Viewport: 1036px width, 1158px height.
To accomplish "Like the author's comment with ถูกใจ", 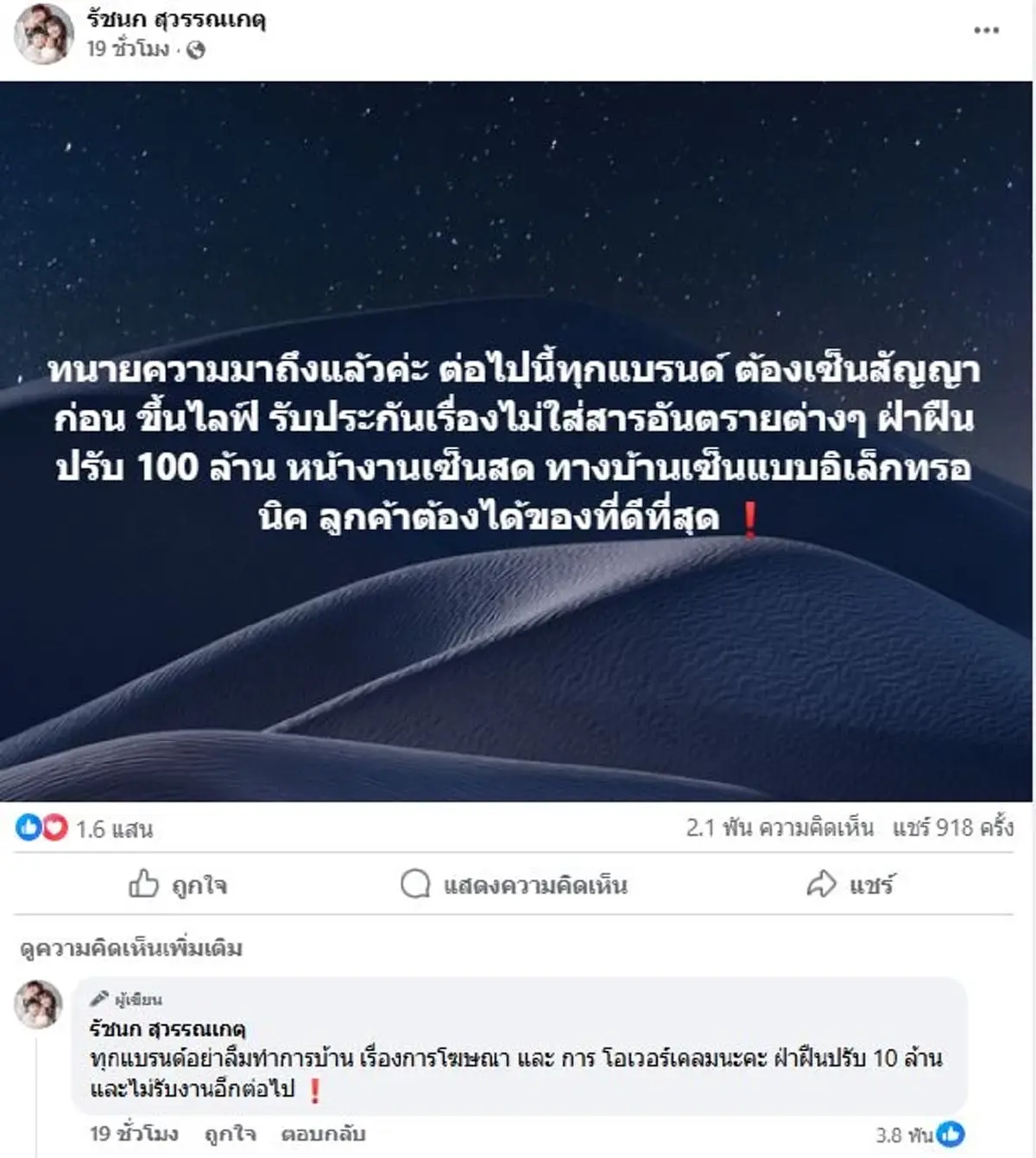I will click(x=230, y=1134).
